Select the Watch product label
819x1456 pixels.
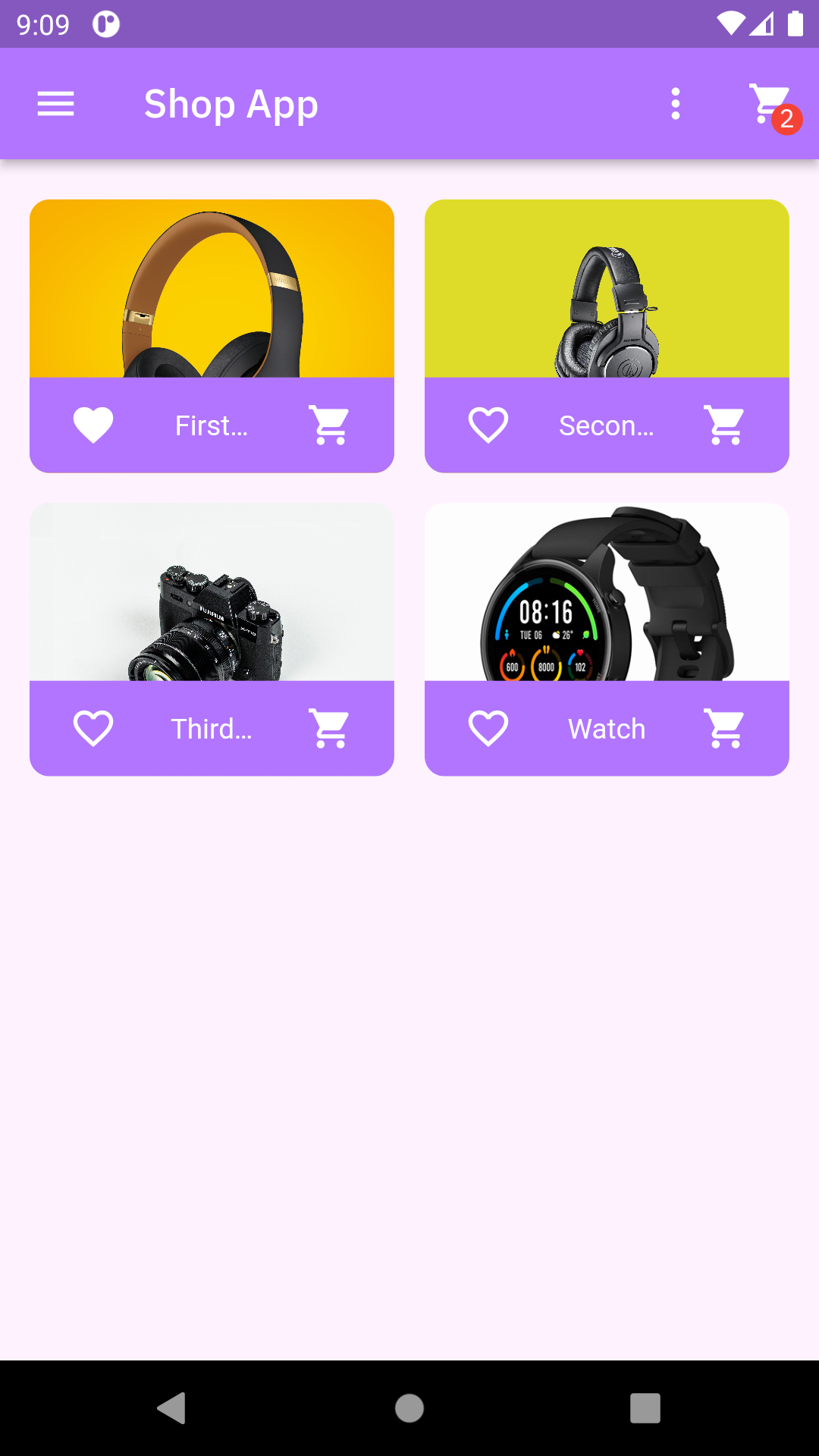point(606,728)
